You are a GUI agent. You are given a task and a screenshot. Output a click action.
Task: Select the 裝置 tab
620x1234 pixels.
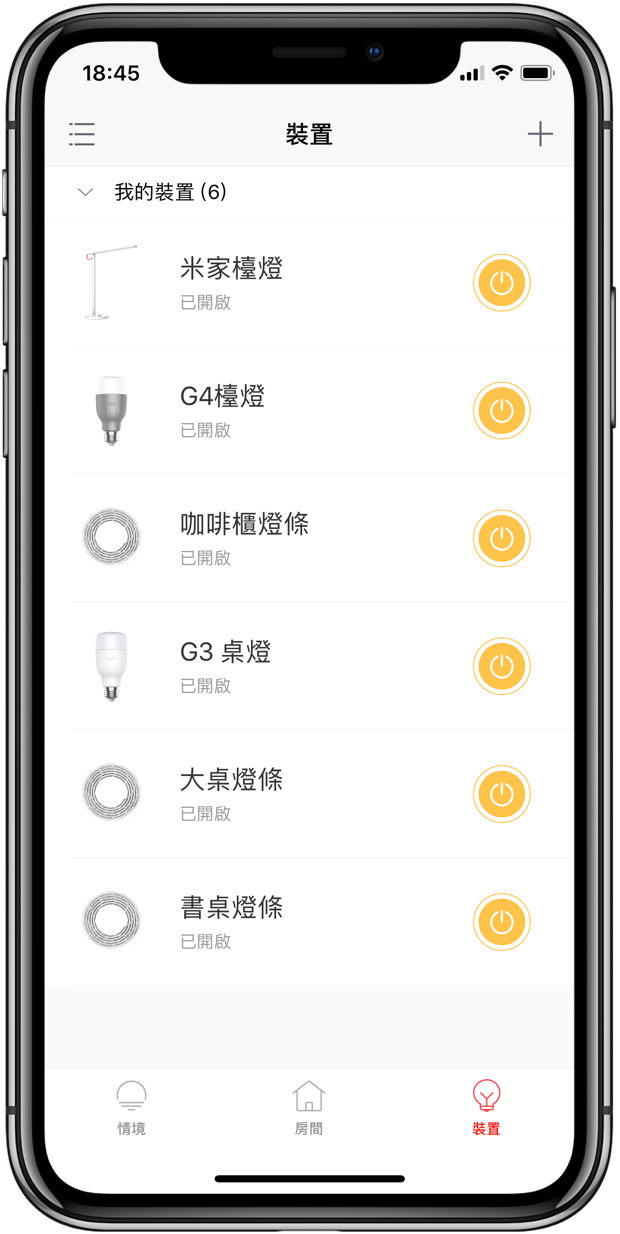[486, 1107]
